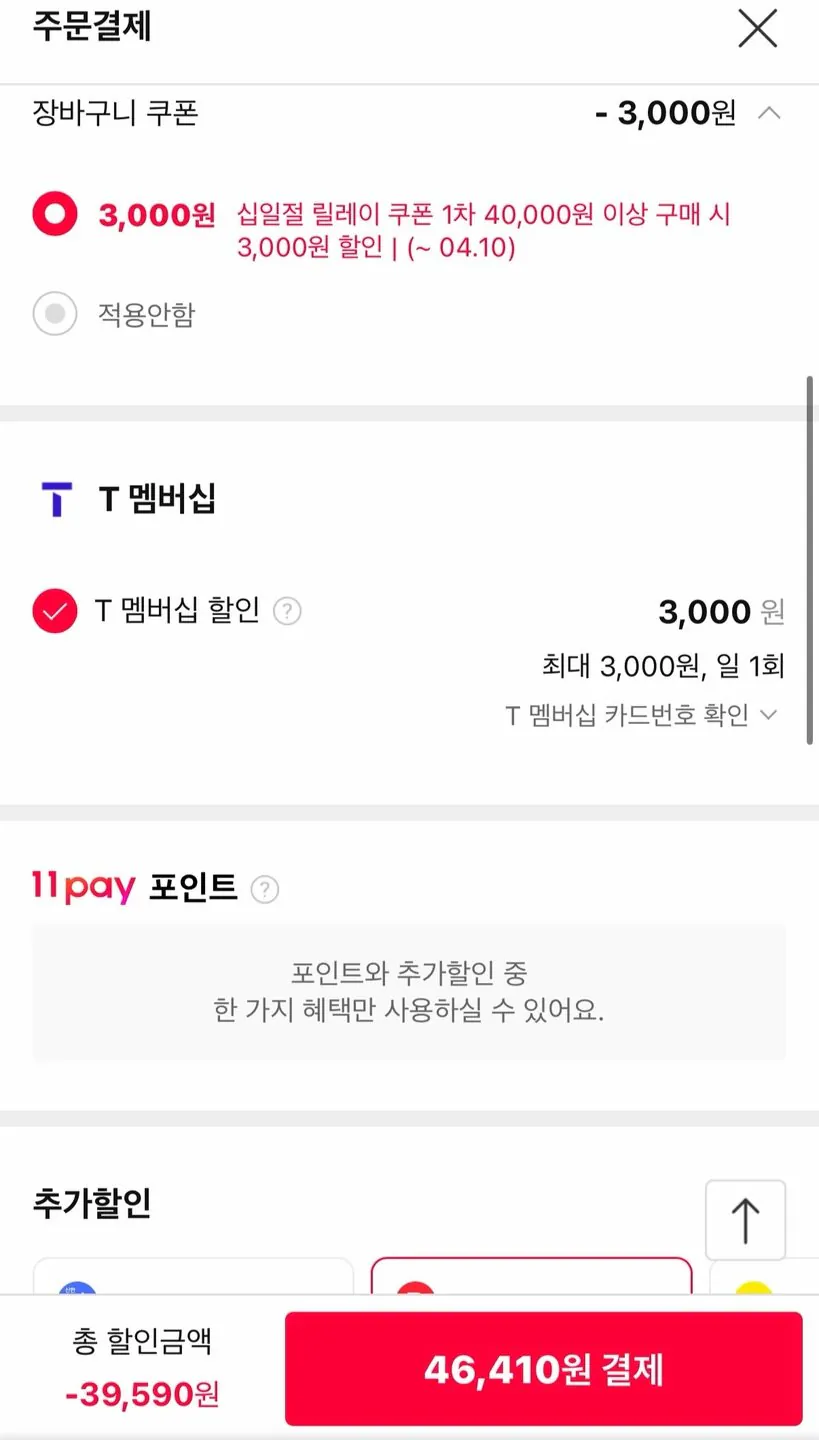Select the 적용안함 radio button
The width and height of the screenshot is (819, 1440).
55,314
